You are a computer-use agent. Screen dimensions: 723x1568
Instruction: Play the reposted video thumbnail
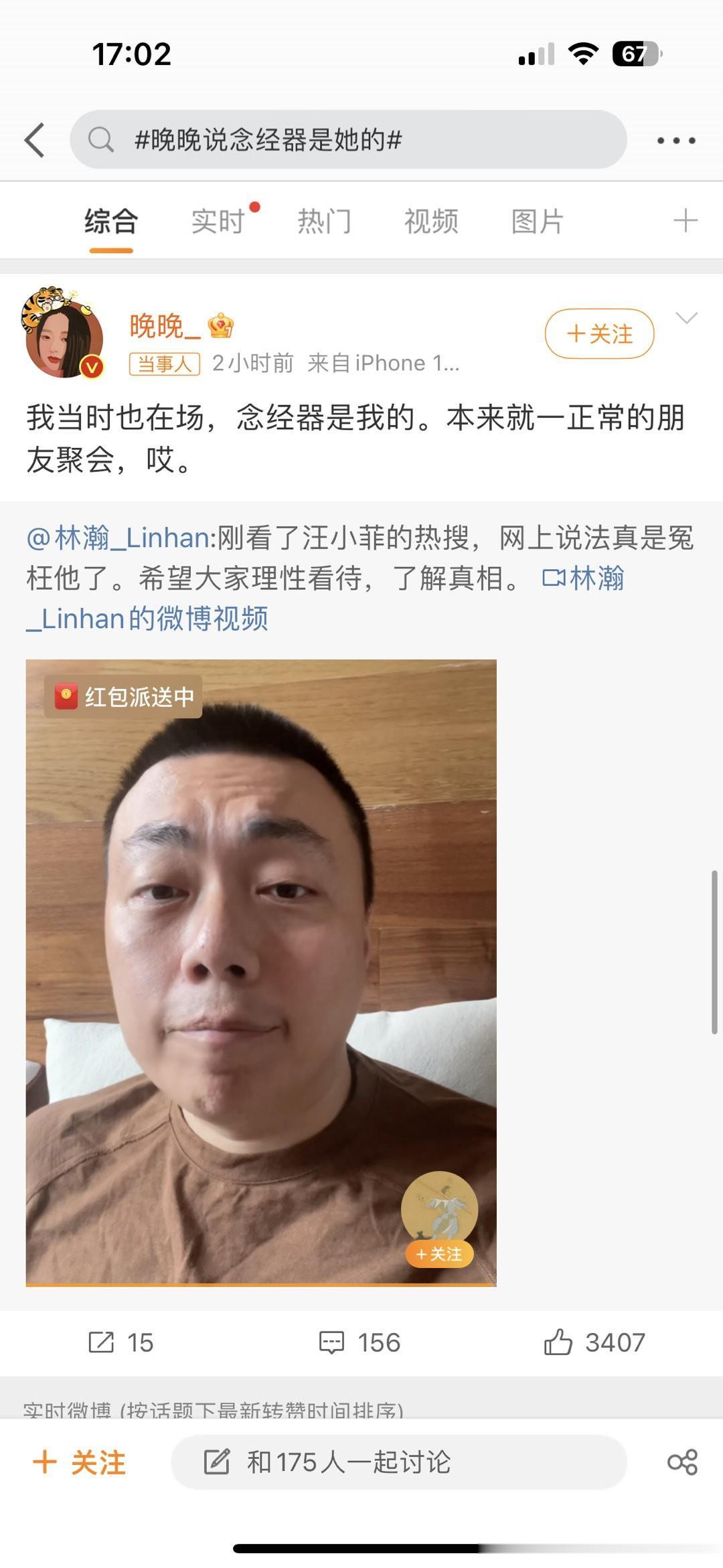261,972
